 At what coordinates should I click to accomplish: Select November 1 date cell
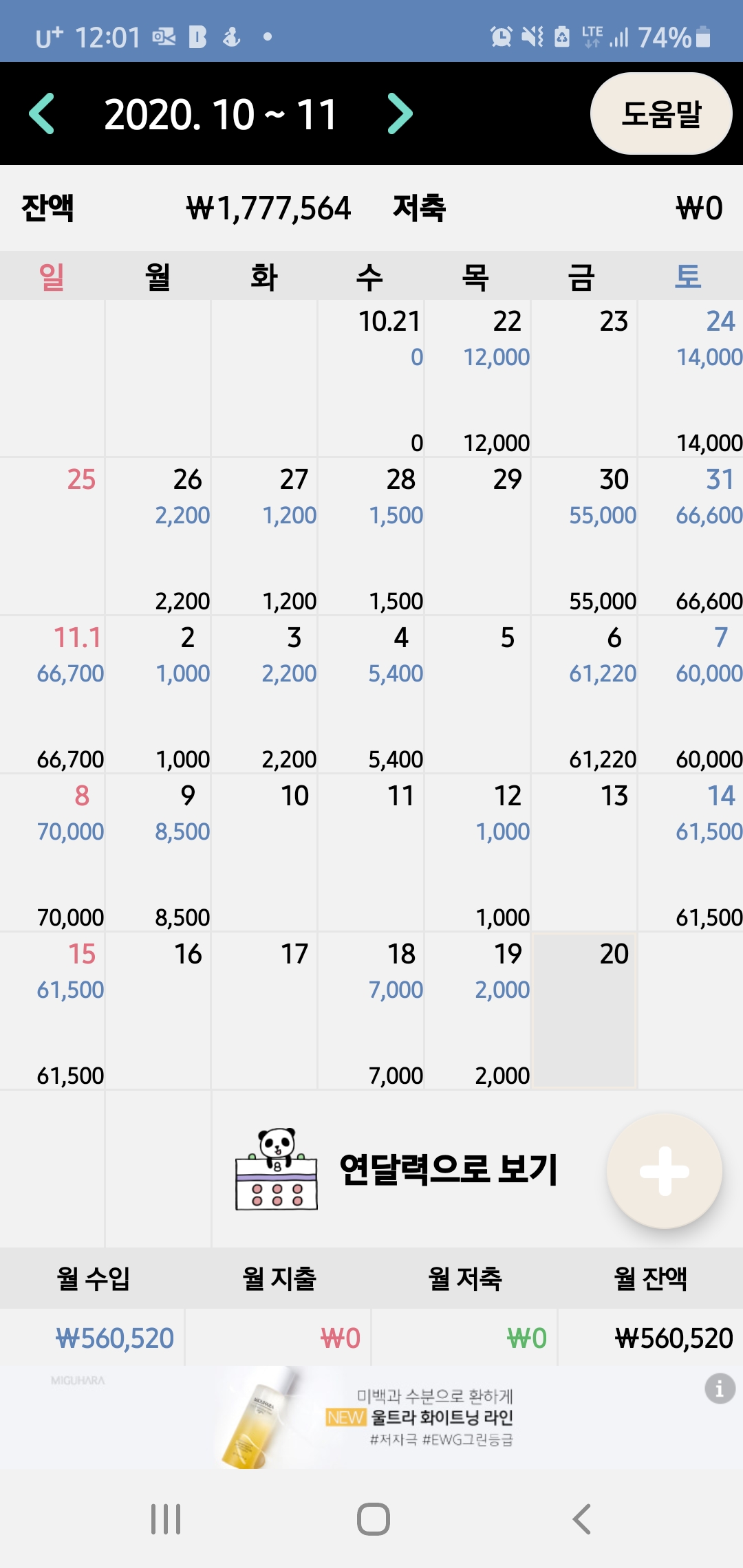(53, 695)
